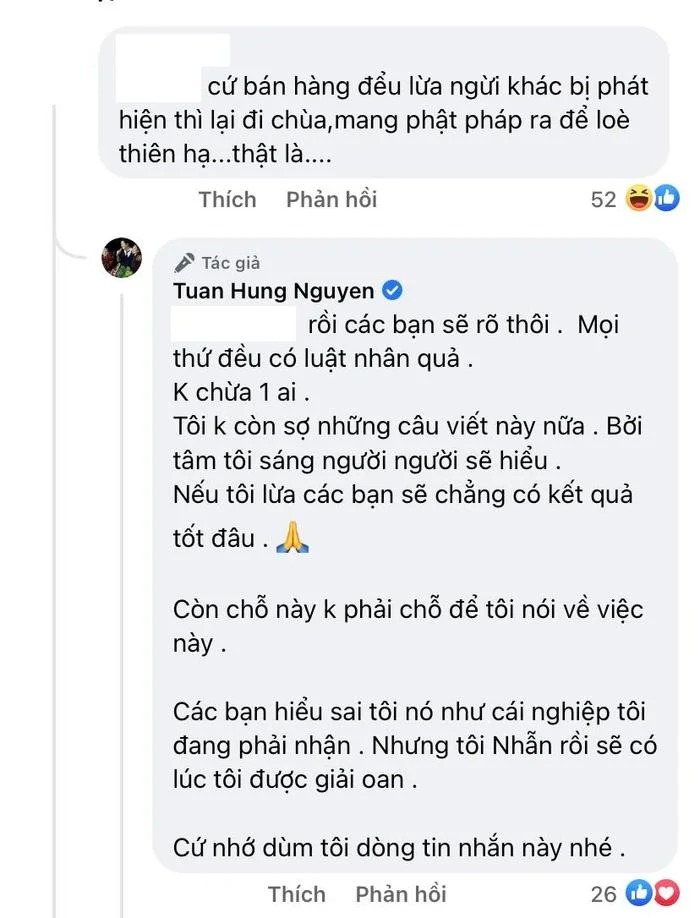Open Tuan Hung Nguyen's avatar picture
The height and width of the screenshot is (918, 700).
click(122, 259)
